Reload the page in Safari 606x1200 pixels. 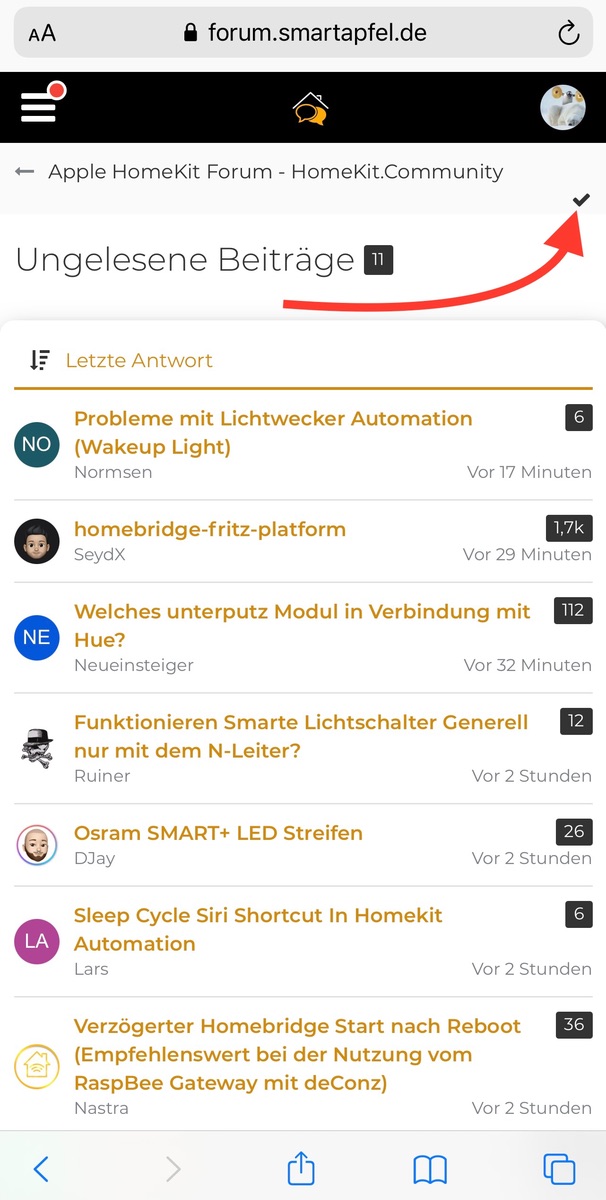568,34
